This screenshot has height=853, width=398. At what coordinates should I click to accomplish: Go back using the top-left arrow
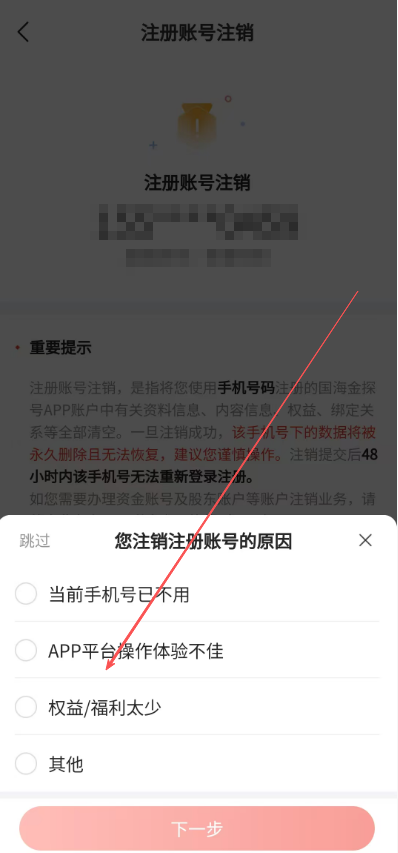[x=23, y=32]
